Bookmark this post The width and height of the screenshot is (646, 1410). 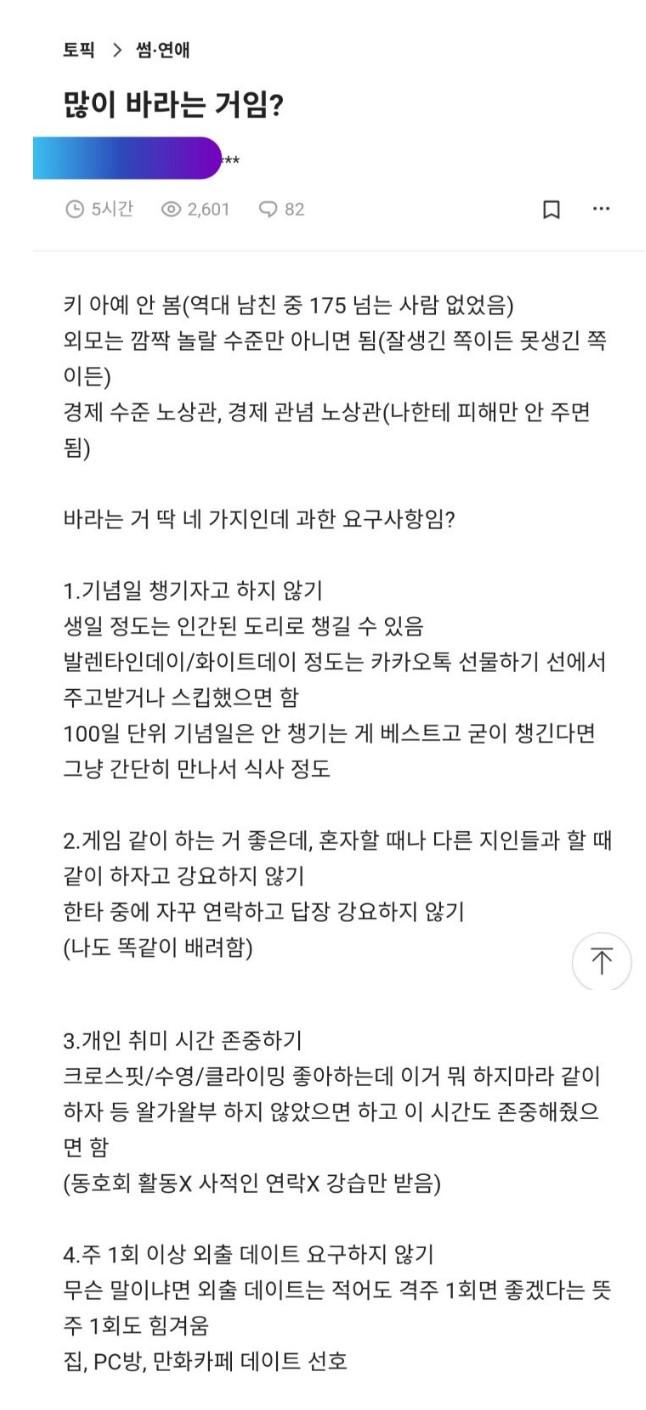551,210
